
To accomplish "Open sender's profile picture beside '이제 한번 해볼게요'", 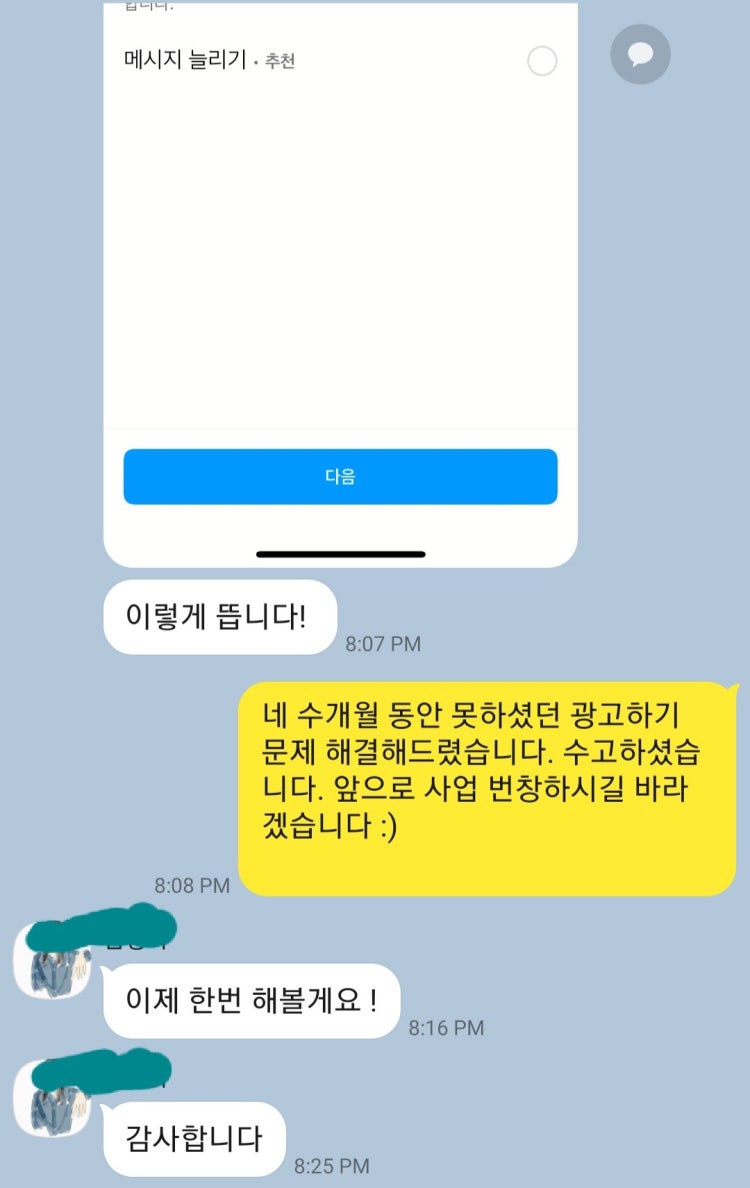I will (x=52, y=962).
